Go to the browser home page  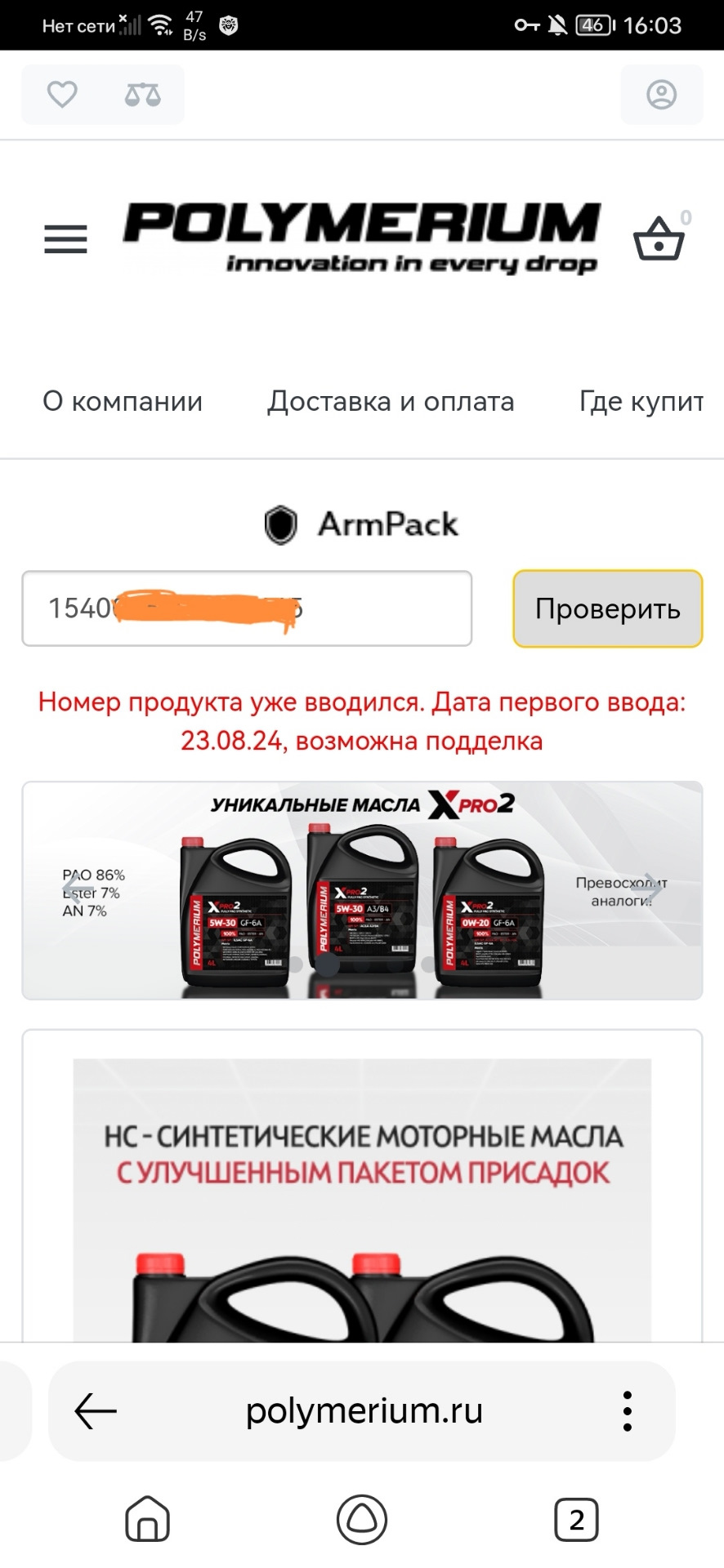[147, 1520]
